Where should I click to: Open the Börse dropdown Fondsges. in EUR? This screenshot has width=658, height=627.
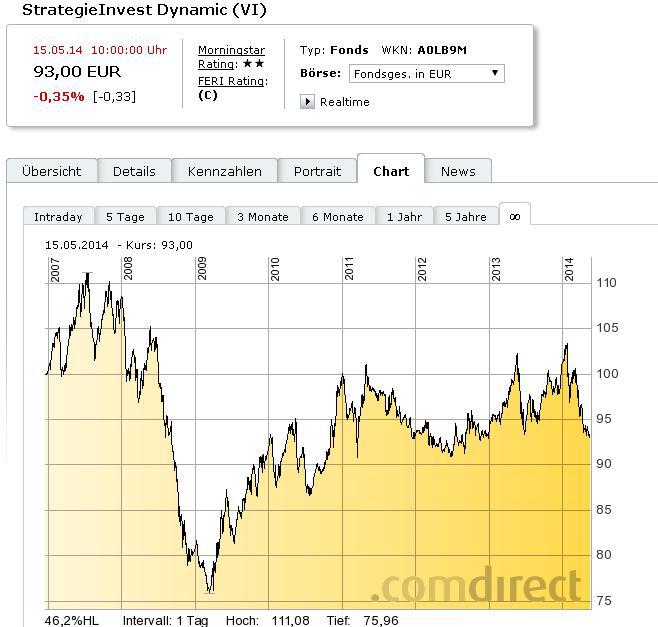[426, 73]
